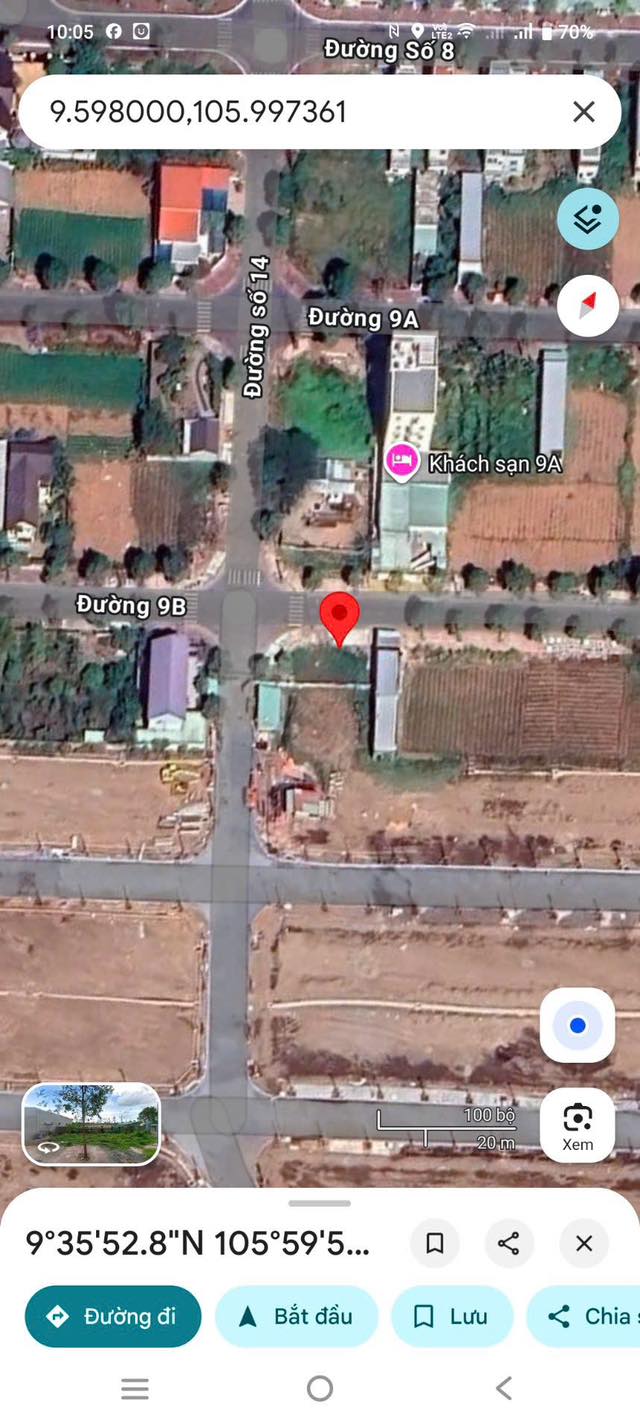Image resolution: width=640 pixels, height=1421 pixels.
Task: Go back using the system back button
Action: pos(504,1388)
